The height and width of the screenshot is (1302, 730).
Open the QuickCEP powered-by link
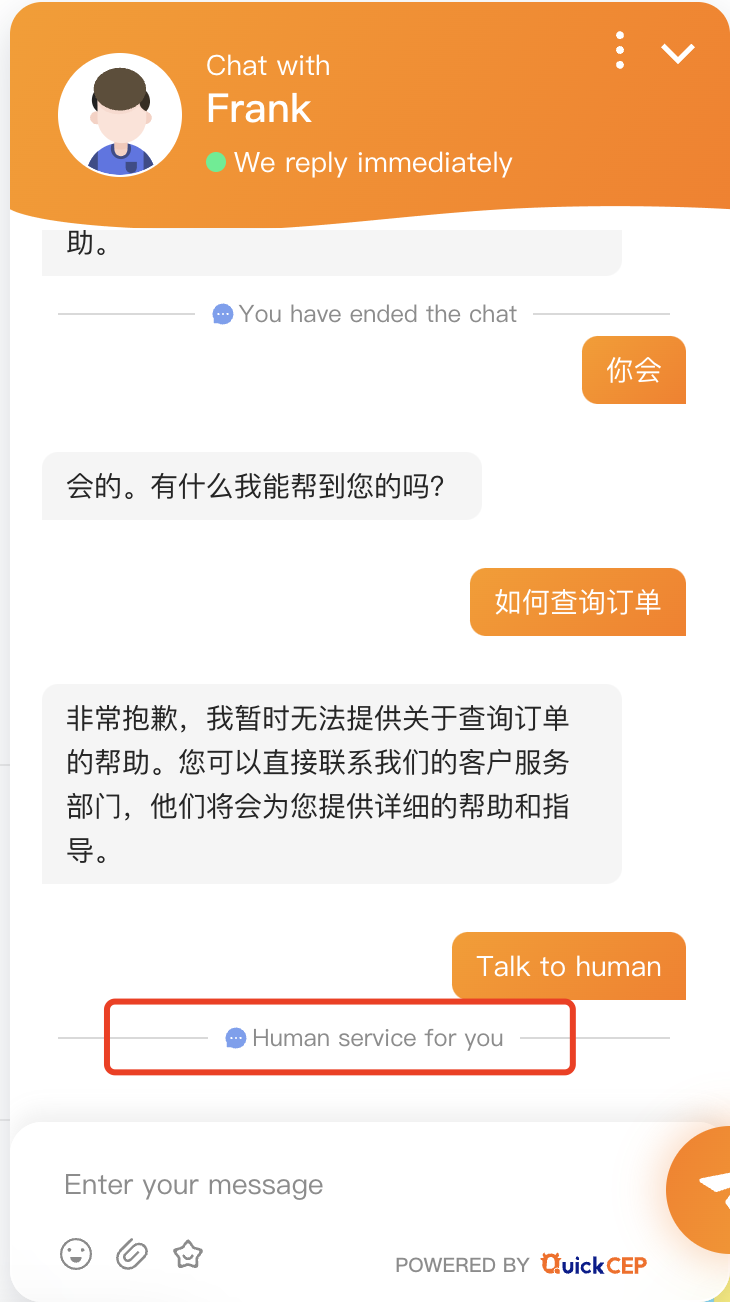tap(593, 1264)
